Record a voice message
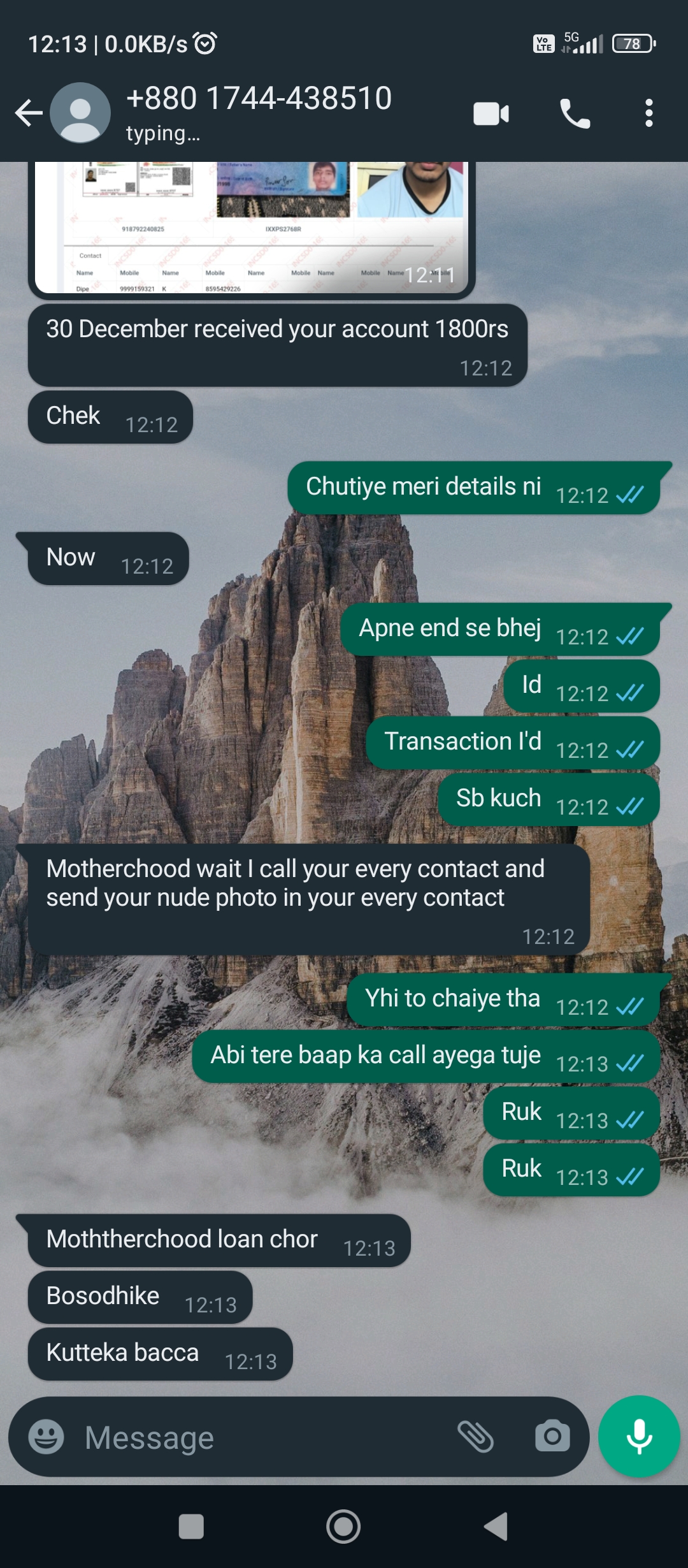The image size is (688, 1568). click(x=639, y=1437)
